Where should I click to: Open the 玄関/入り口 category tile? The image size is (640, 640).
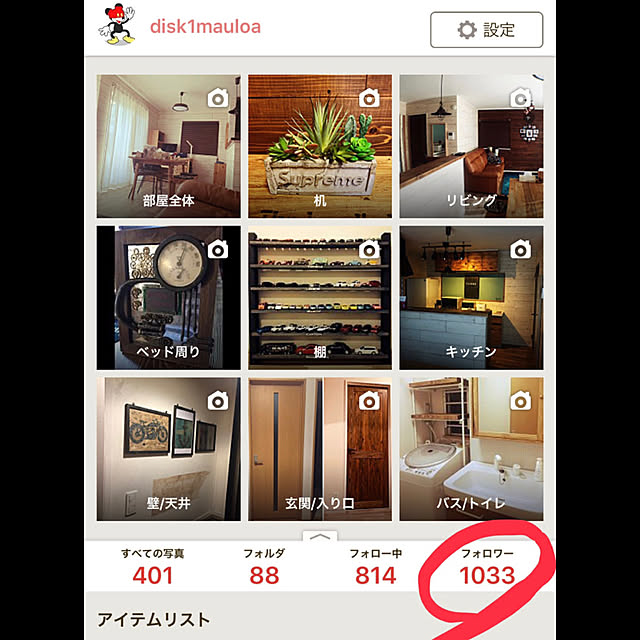tap(320, 448)
